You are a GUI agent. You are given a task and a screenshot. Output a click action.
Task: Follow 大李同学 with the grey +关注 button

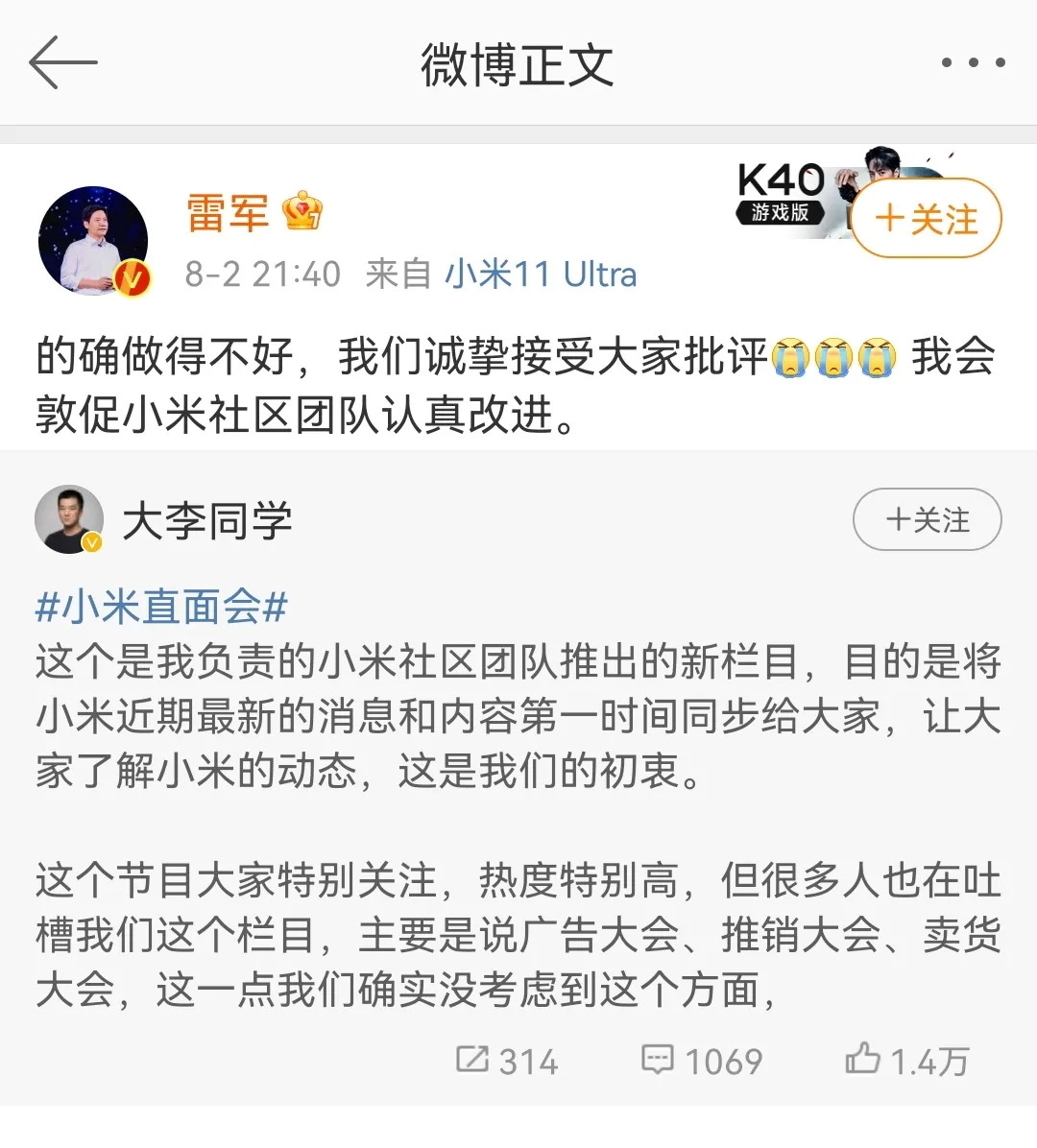tap(927, 519)
